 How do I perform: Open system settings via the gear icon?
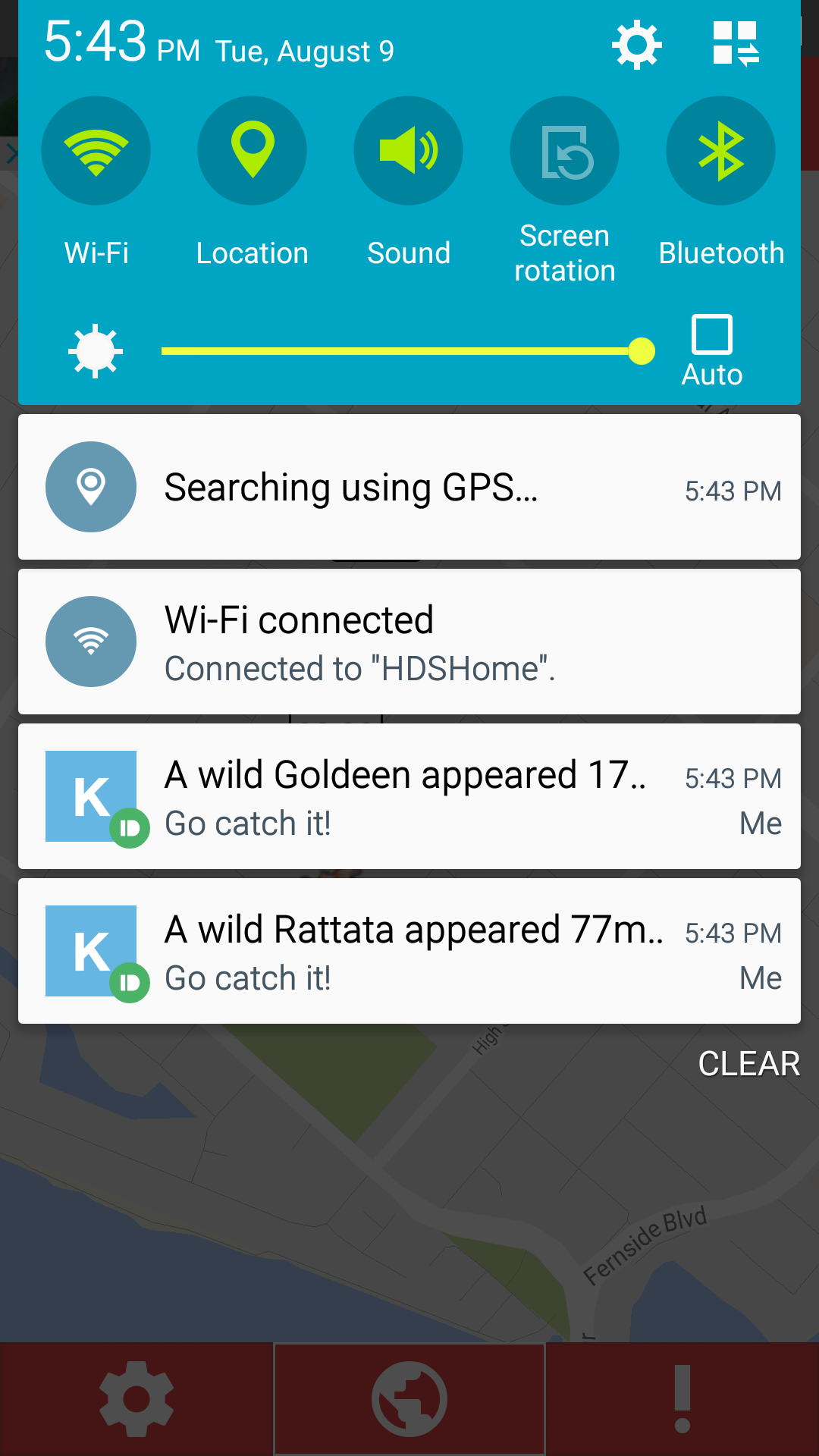(x=636, y=45)
